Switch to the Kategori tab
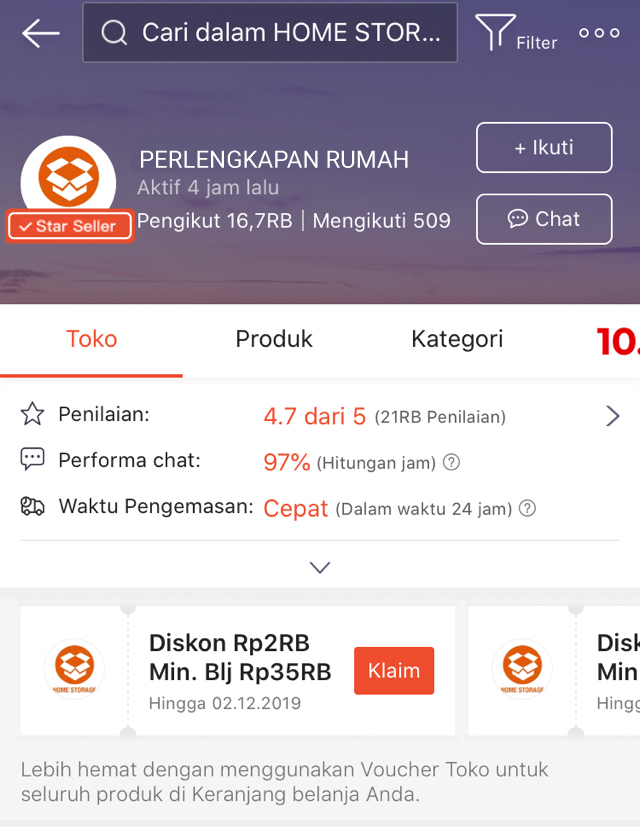The image size is (640, 837). 457,339
